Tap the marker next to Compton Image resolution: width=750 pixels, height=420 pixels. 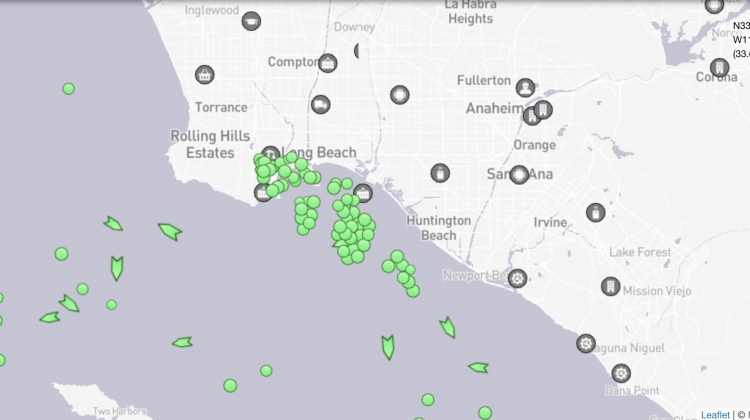[x=328, y=63]
